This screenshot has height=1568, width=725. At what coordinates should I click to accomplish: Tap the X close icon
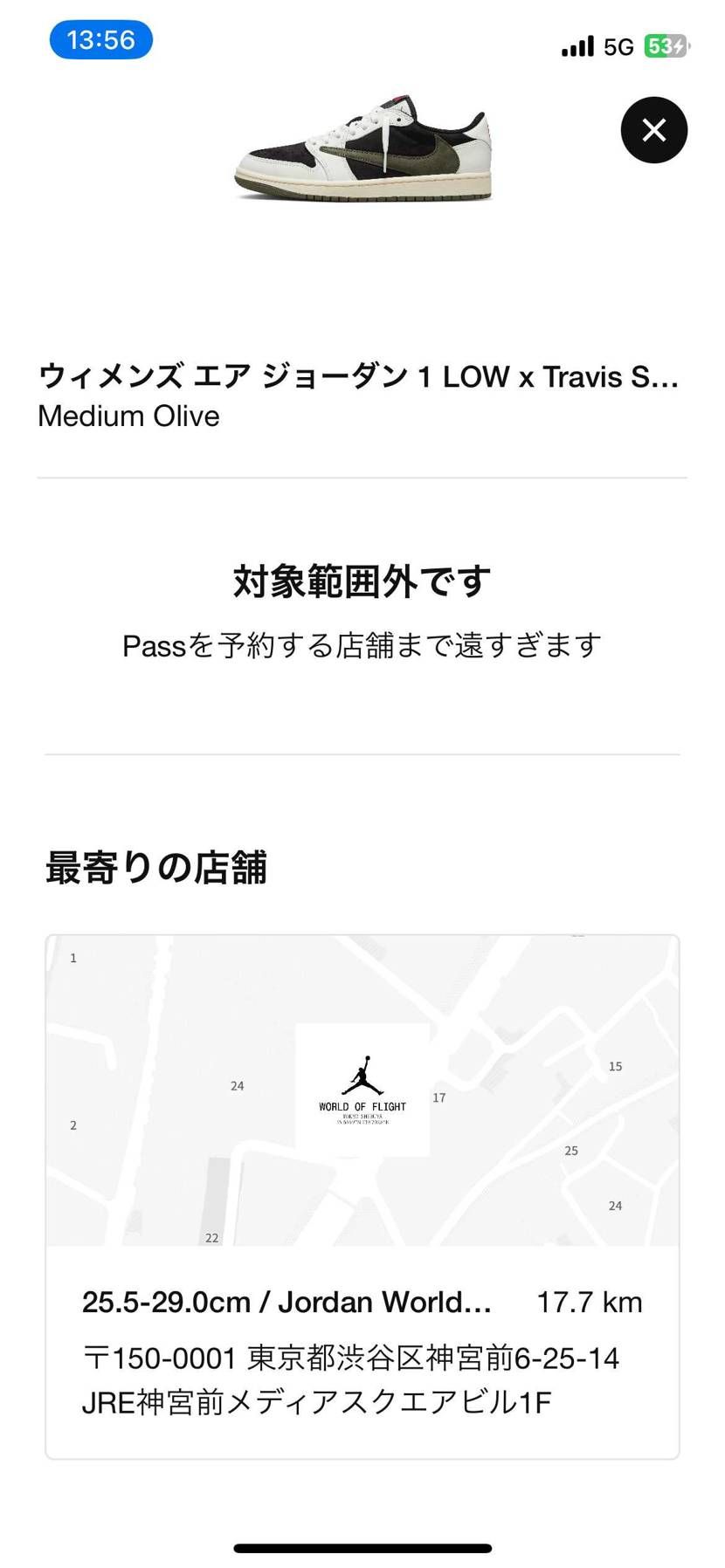coord(653,129)
